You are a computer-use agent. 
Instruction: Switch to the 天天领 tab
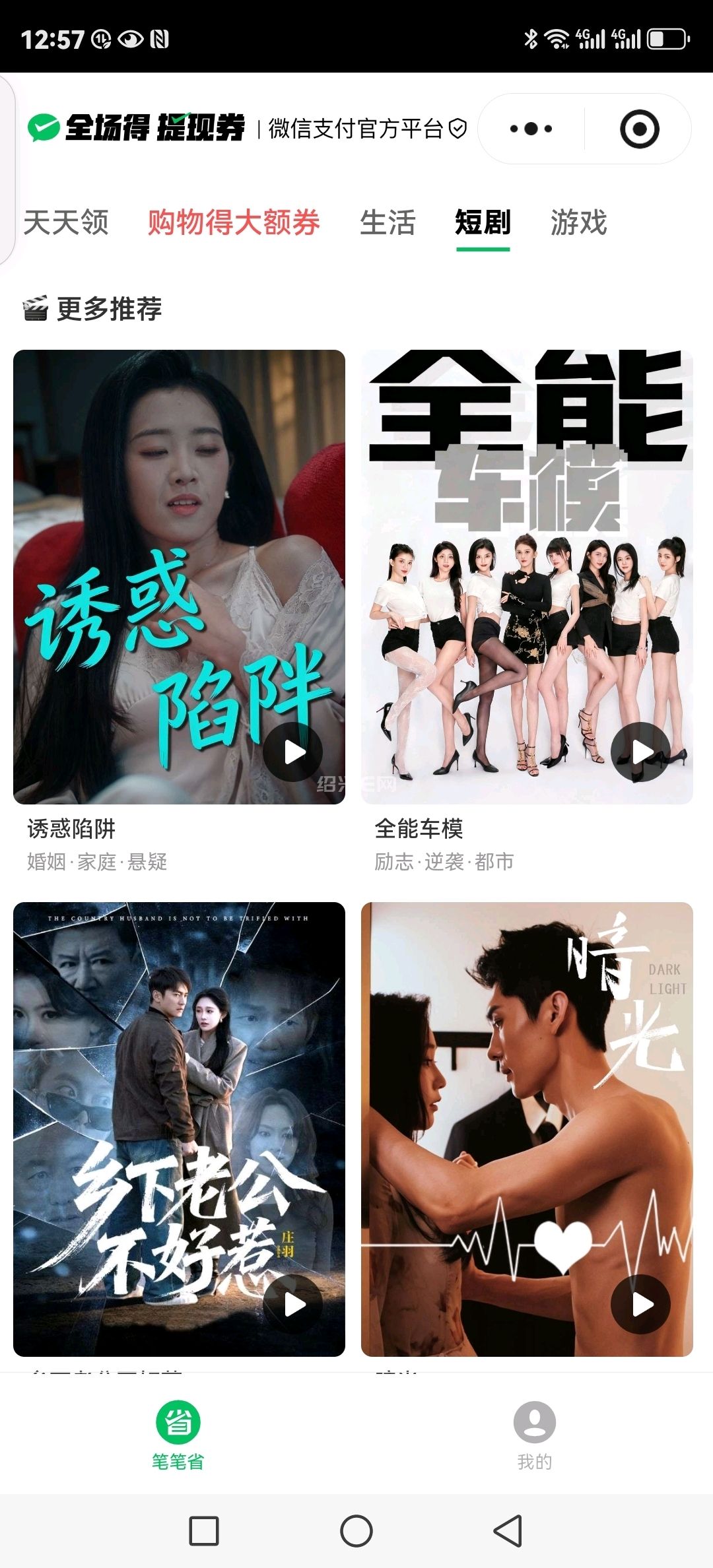click(x=66, y=222)
